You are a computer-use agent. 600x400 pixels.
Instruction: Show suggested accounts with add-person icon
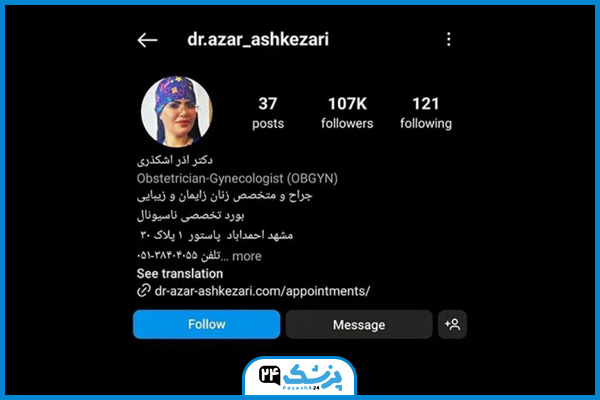(452, 324)
